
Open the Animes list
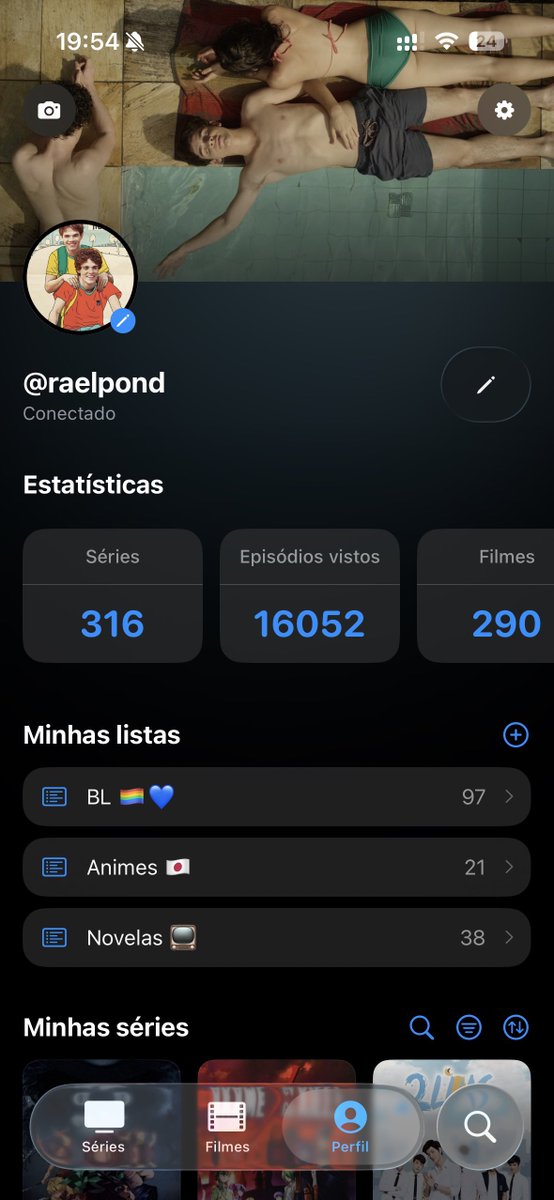[277, 867]
